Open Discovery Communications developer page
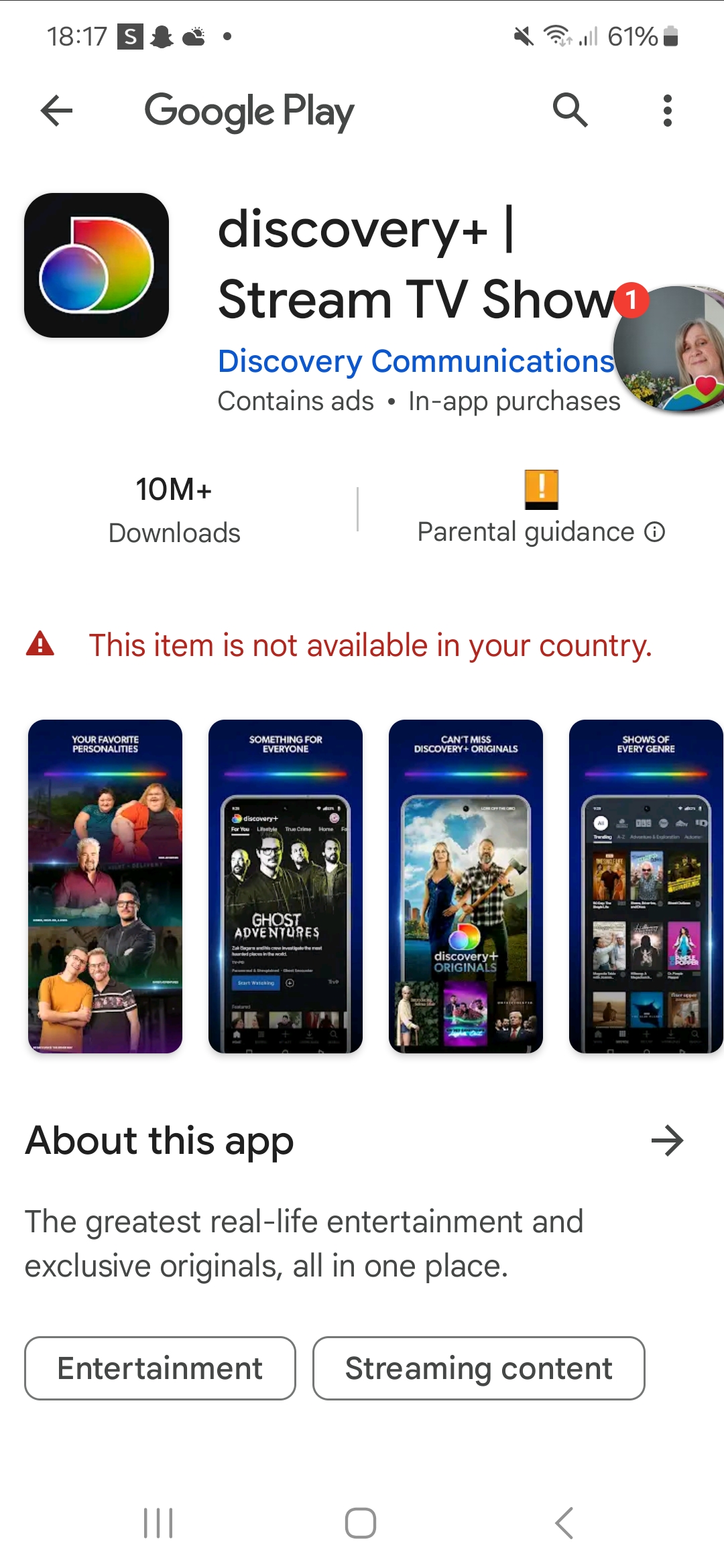This screenshot has width=724, height=1568. pos(416,362)
